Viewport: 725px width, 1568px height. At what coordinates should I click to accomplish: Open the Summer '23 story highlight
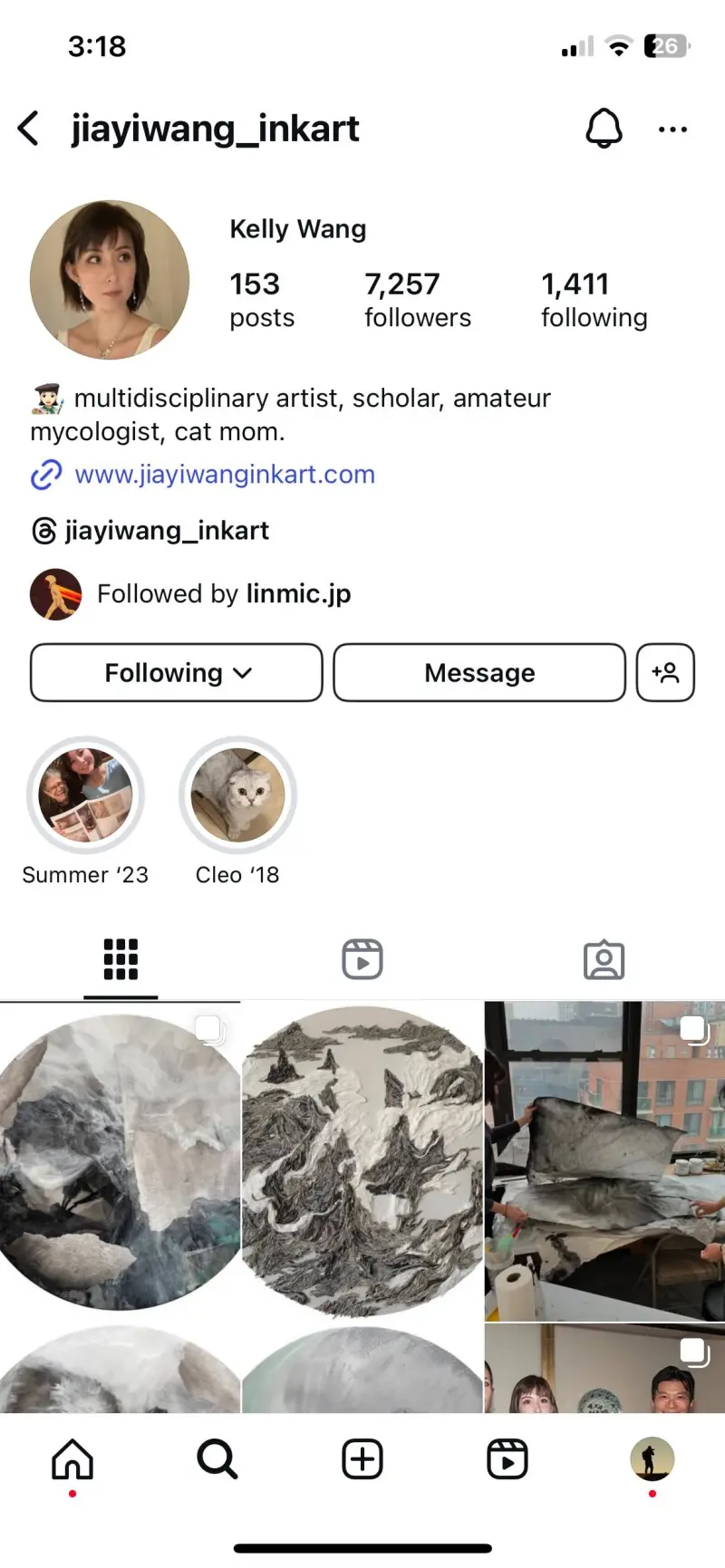85,795
